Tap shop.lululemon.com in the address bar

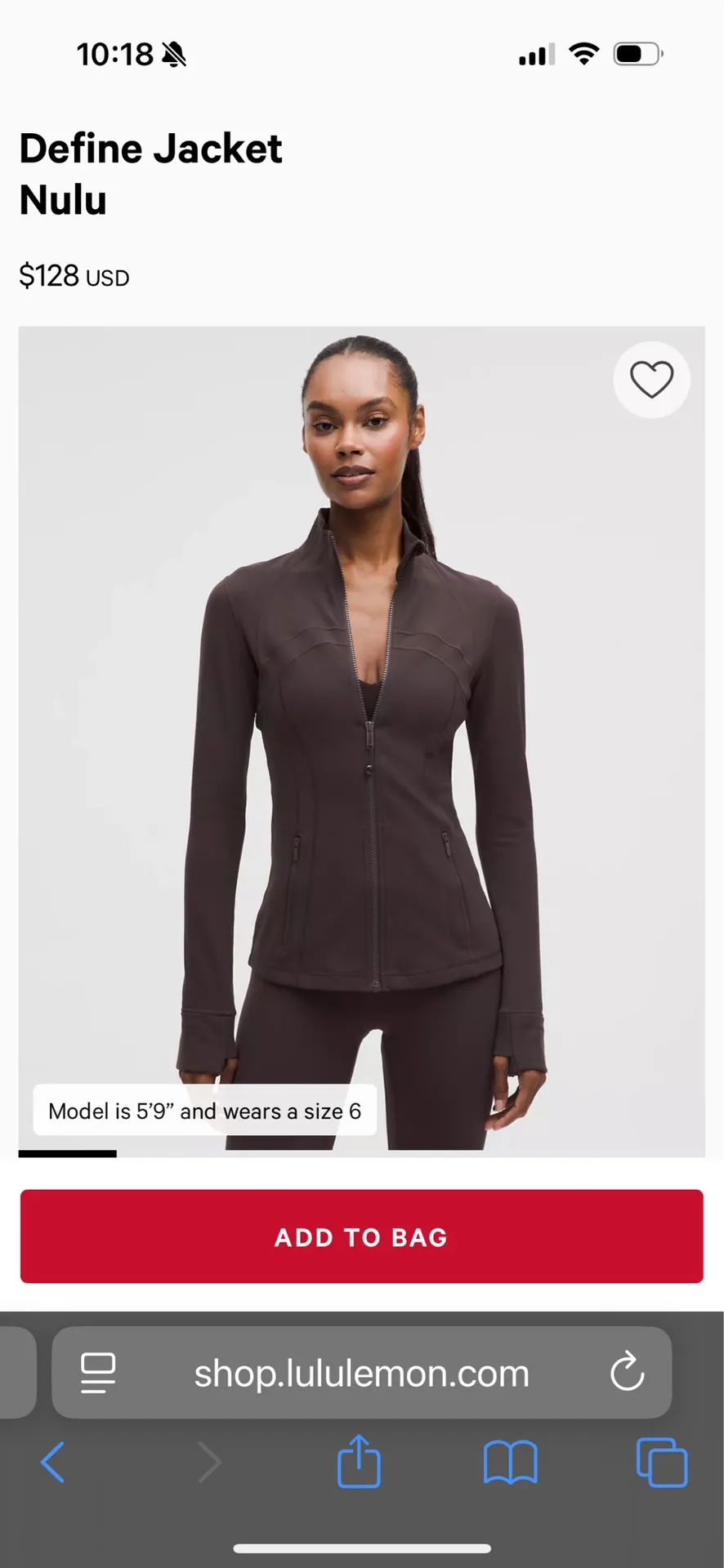tap(360, 1373)
